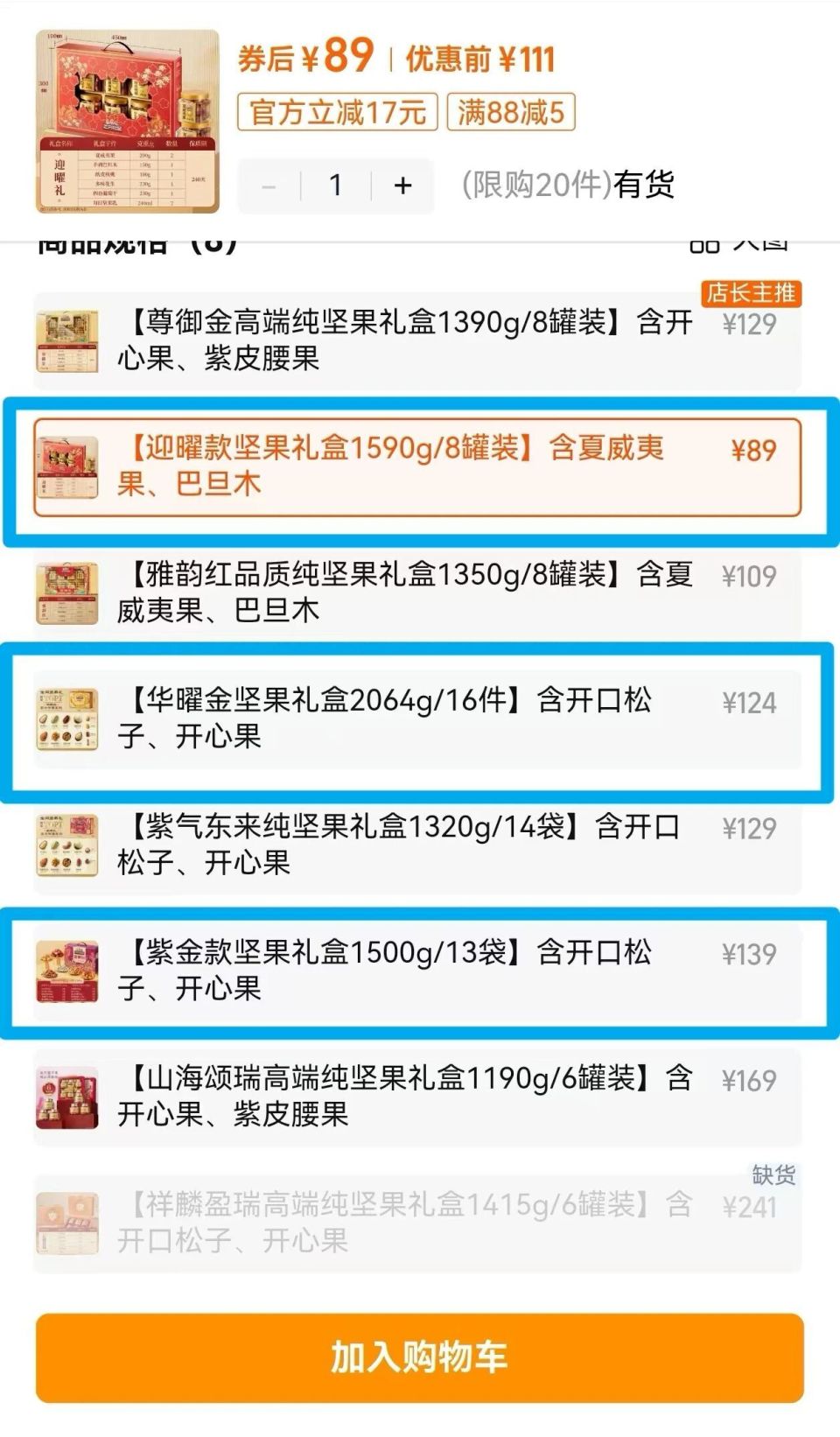Decrease quantity with the minus stepper
The image size is (840, 1437).
[268, 185]
